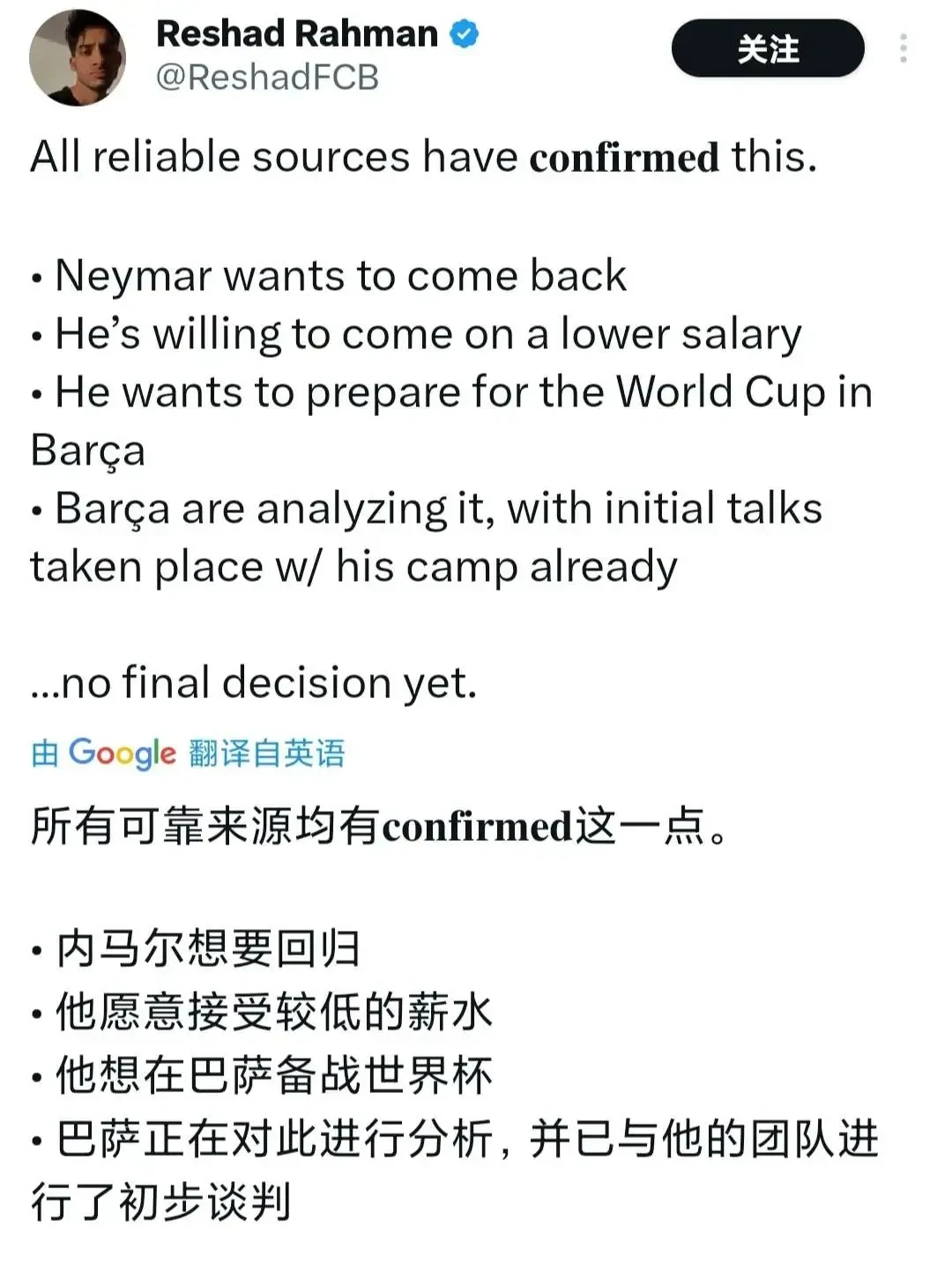Click 翻译自英语 to toggle translation
The image size is (952, 1286).
pyautogui.click(x=265, y=753)
